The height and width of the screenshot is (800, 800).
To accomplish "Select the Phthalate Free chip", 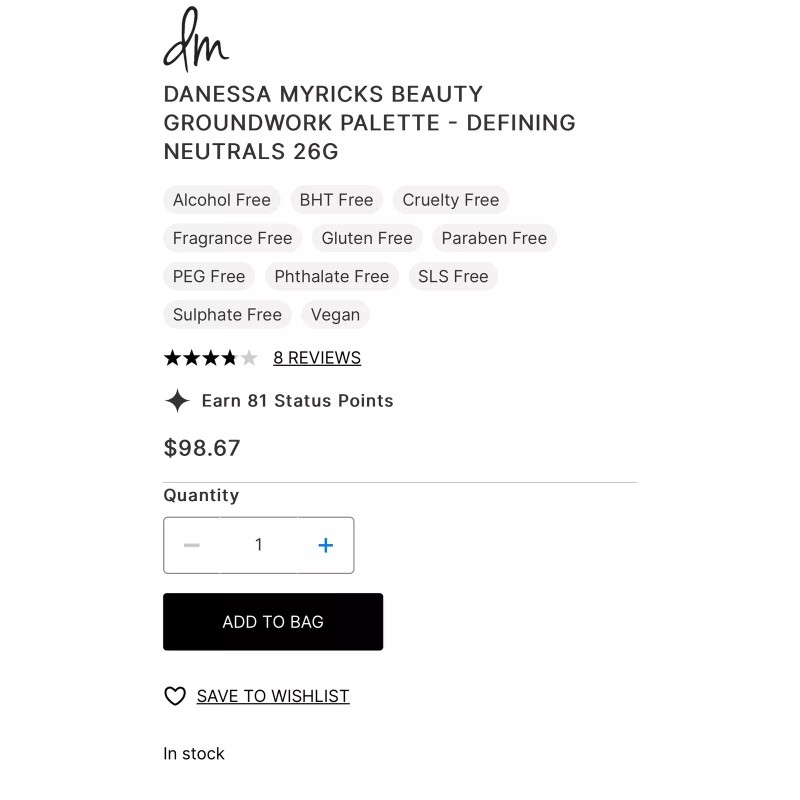I will tap(332, 277).
